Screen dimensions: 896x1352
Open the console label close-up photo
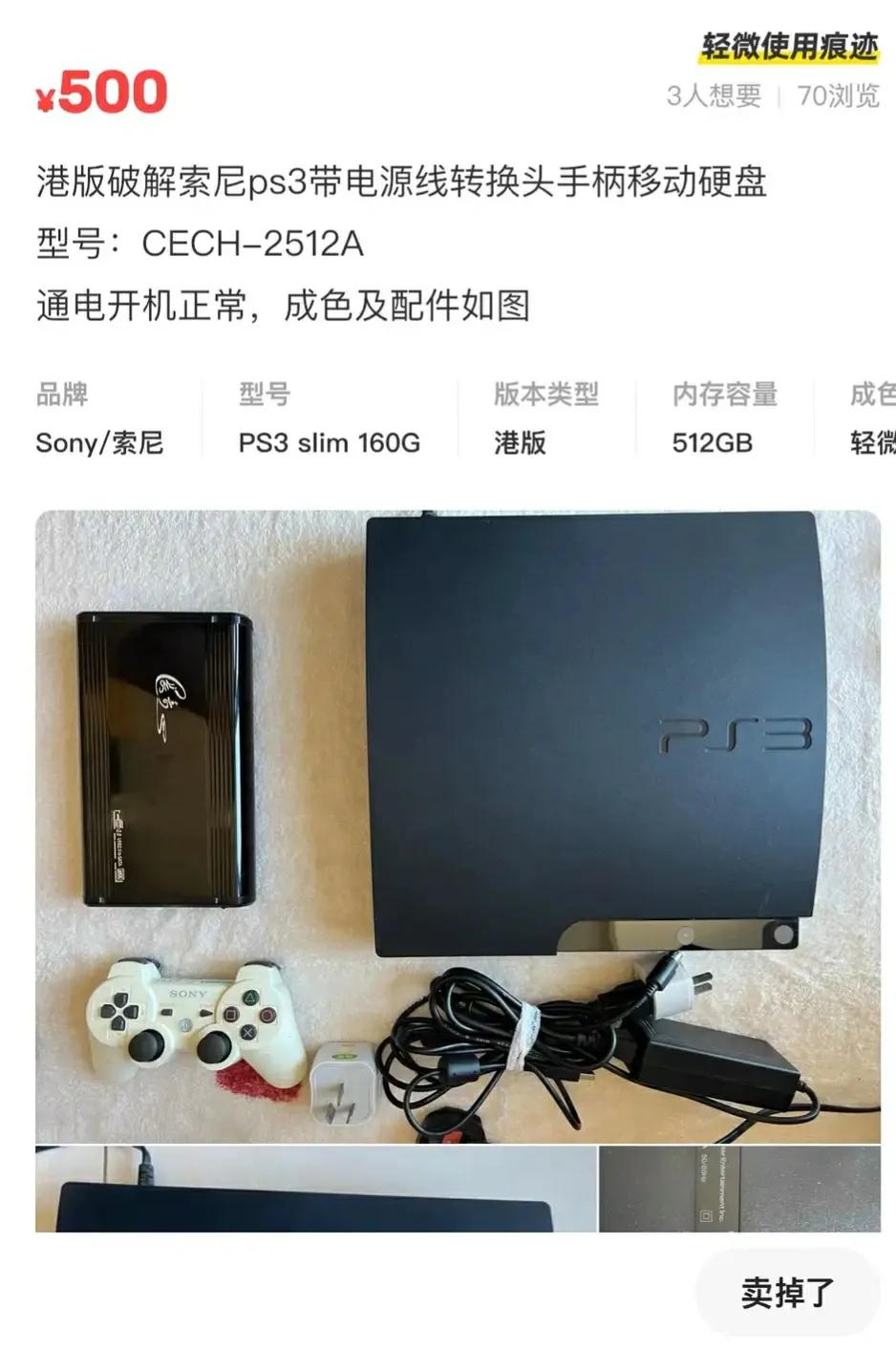(739, 1189)
